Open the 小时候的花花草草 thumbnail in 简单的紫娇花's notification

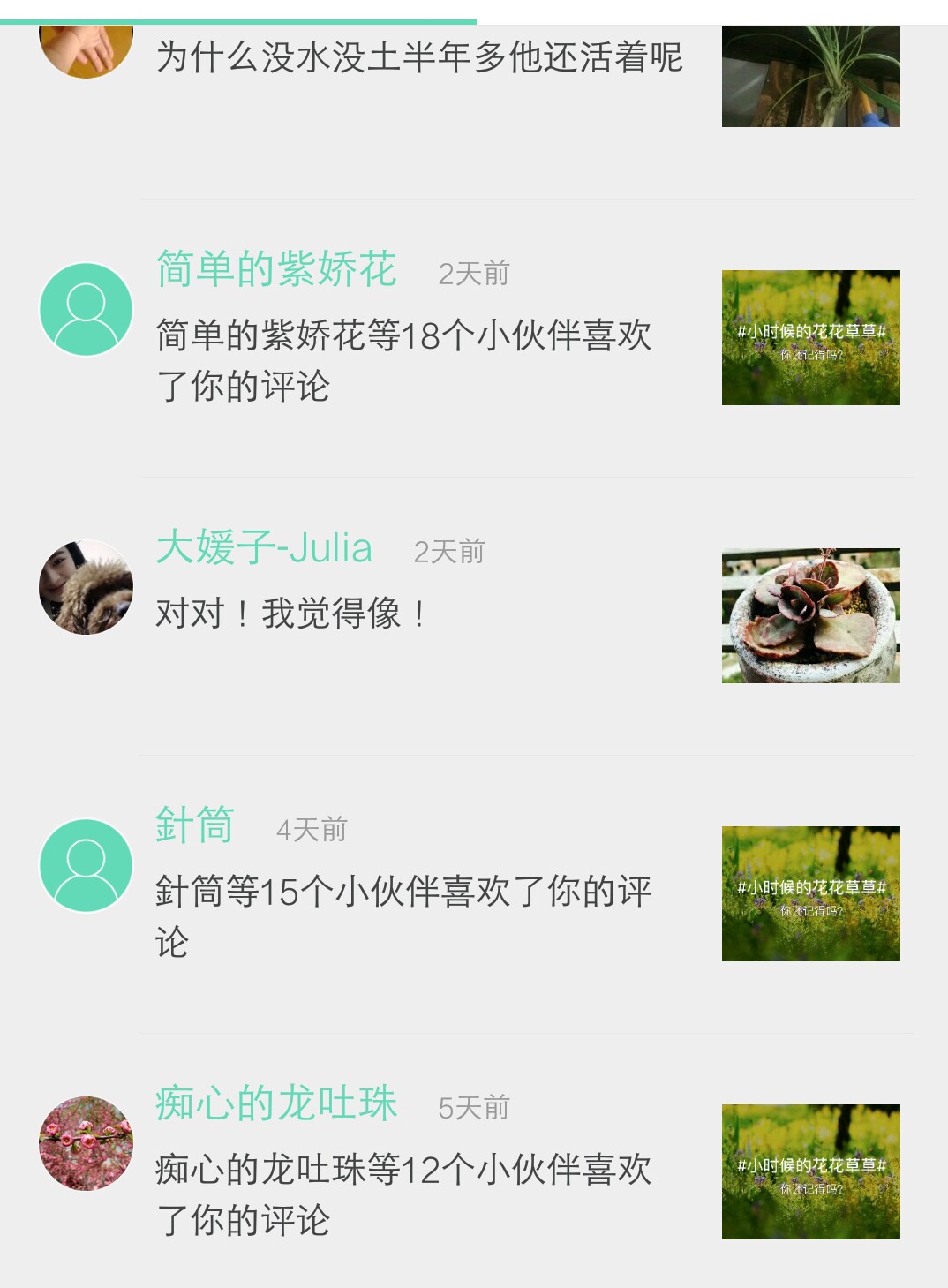click(x=810, y=337)
